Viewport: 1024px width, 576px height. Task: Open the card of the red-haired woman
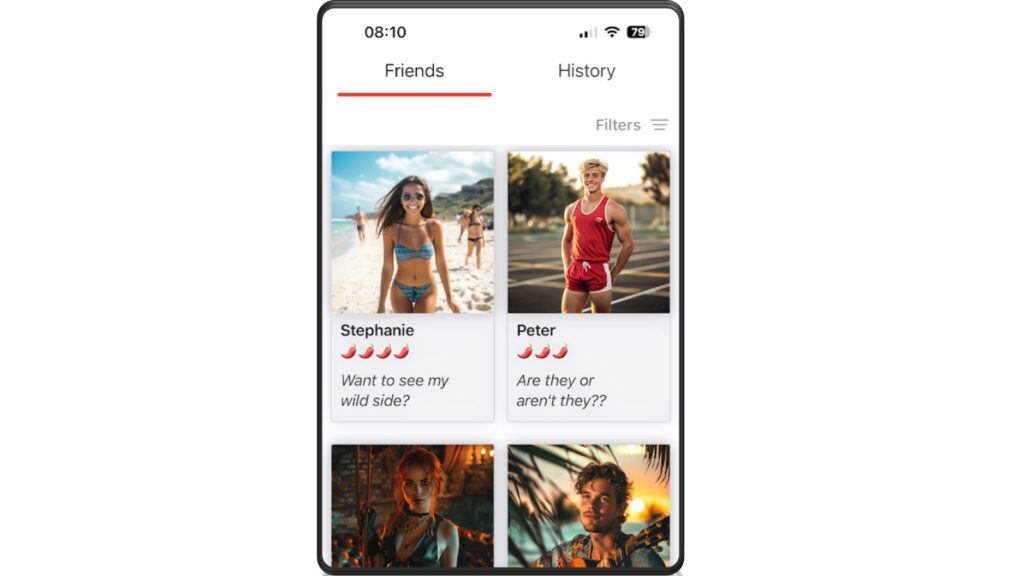[412, 505]
